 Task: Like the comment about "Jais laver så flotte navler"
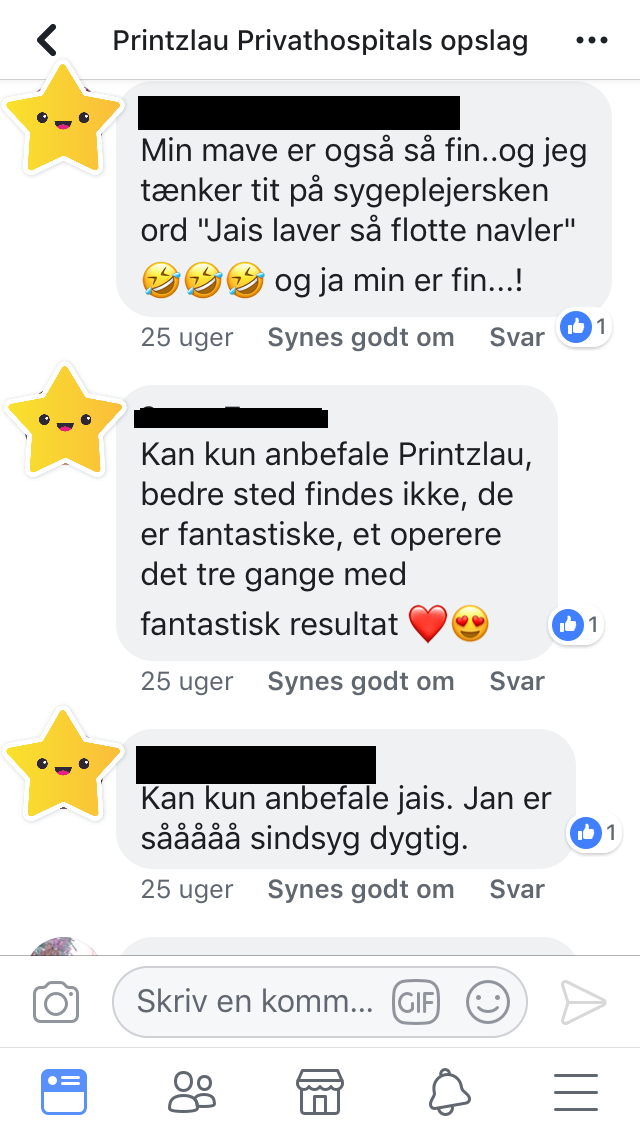point(360,338)
